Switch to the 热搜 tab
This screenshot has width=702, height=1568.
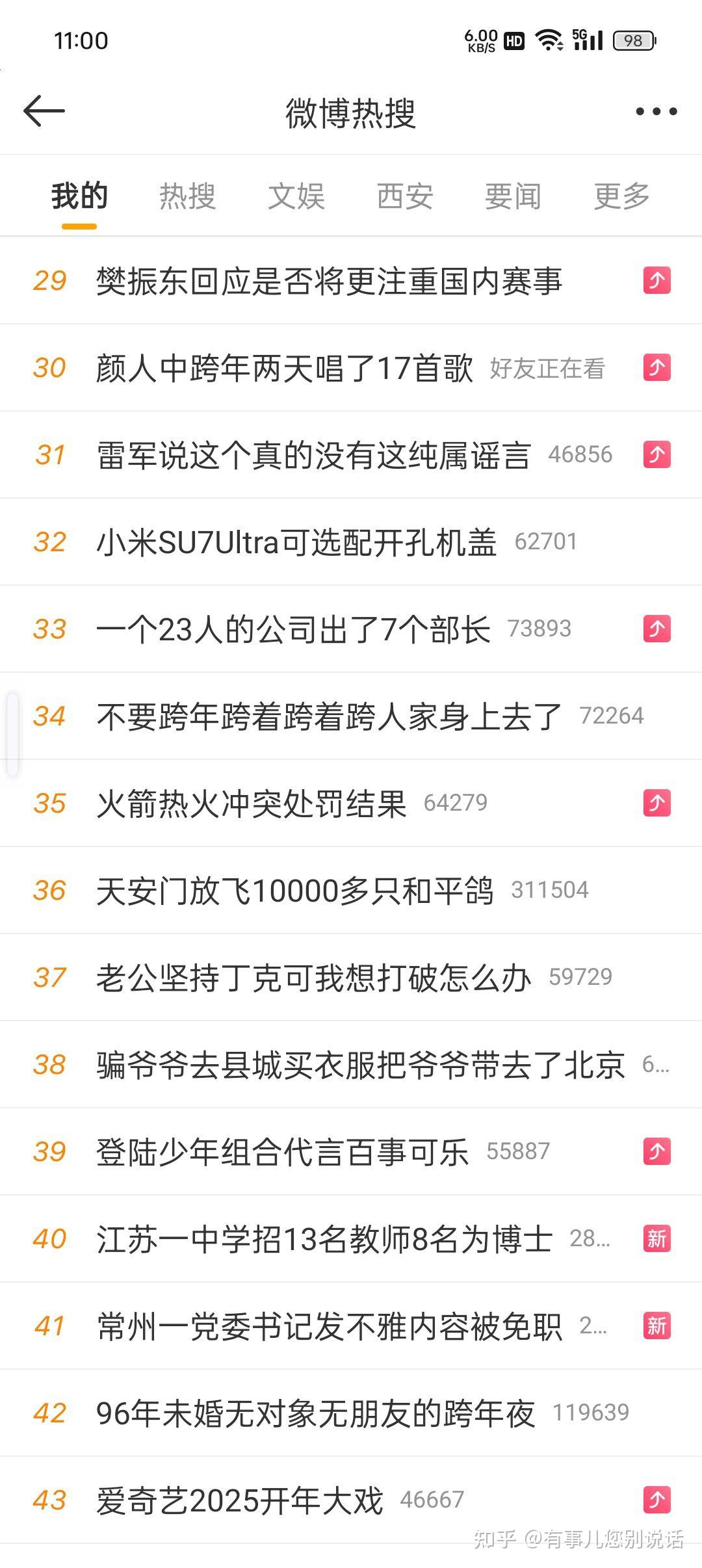click(188, 196)
